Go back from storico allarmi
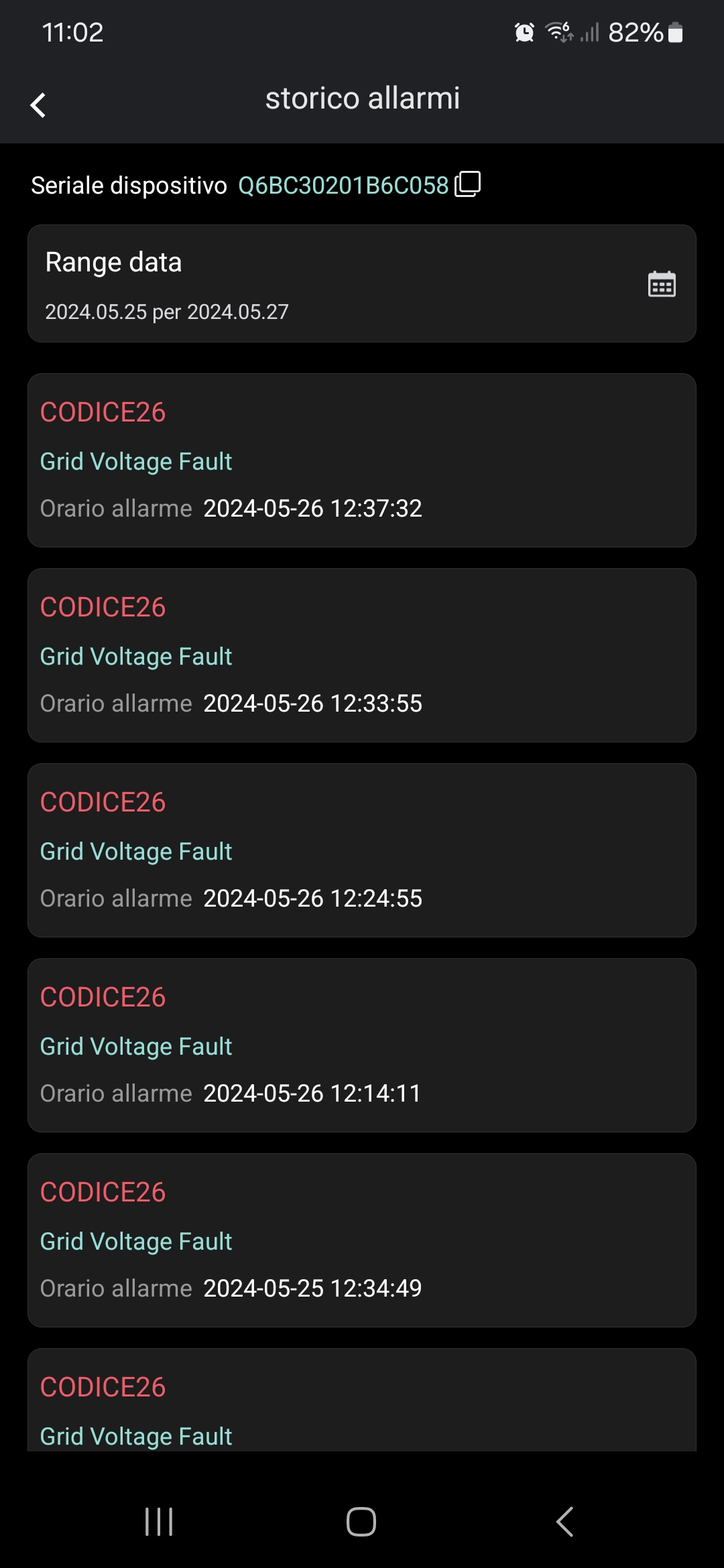This screenshot has height=1568, width=724. [x=38, y=105]
